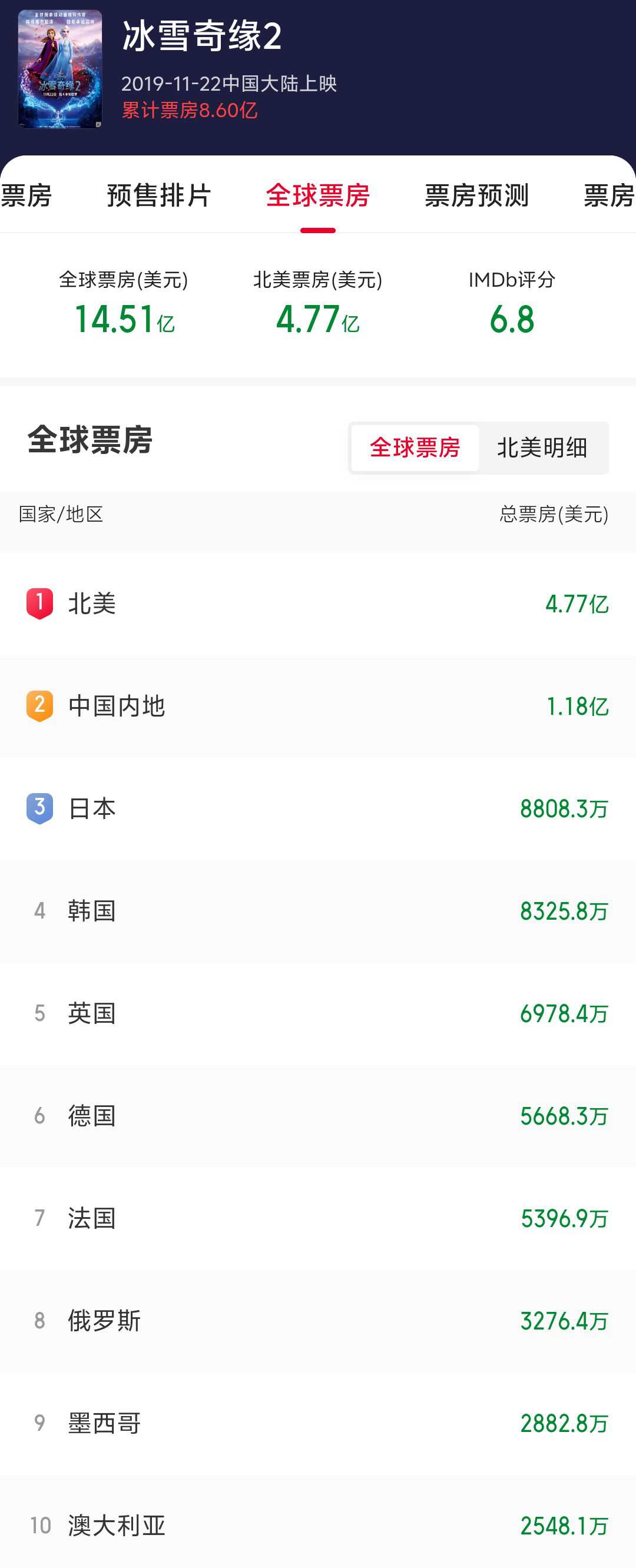The image size is (636, 1568).
Task: Switch to the 预售排片 tab
Action: coord(159,195)
